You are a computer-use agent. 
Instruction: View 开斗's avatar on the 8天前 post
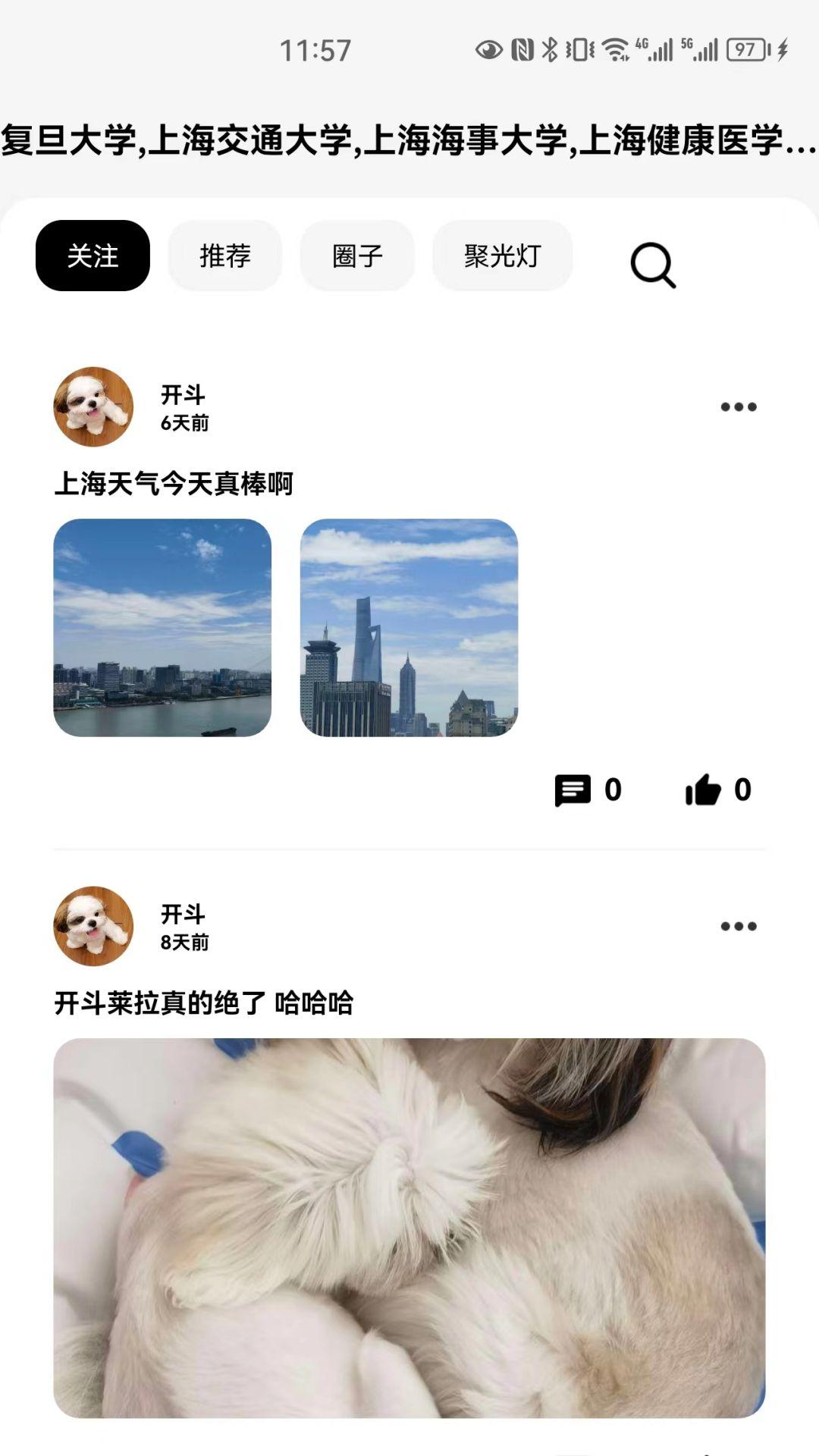[93, 926]
